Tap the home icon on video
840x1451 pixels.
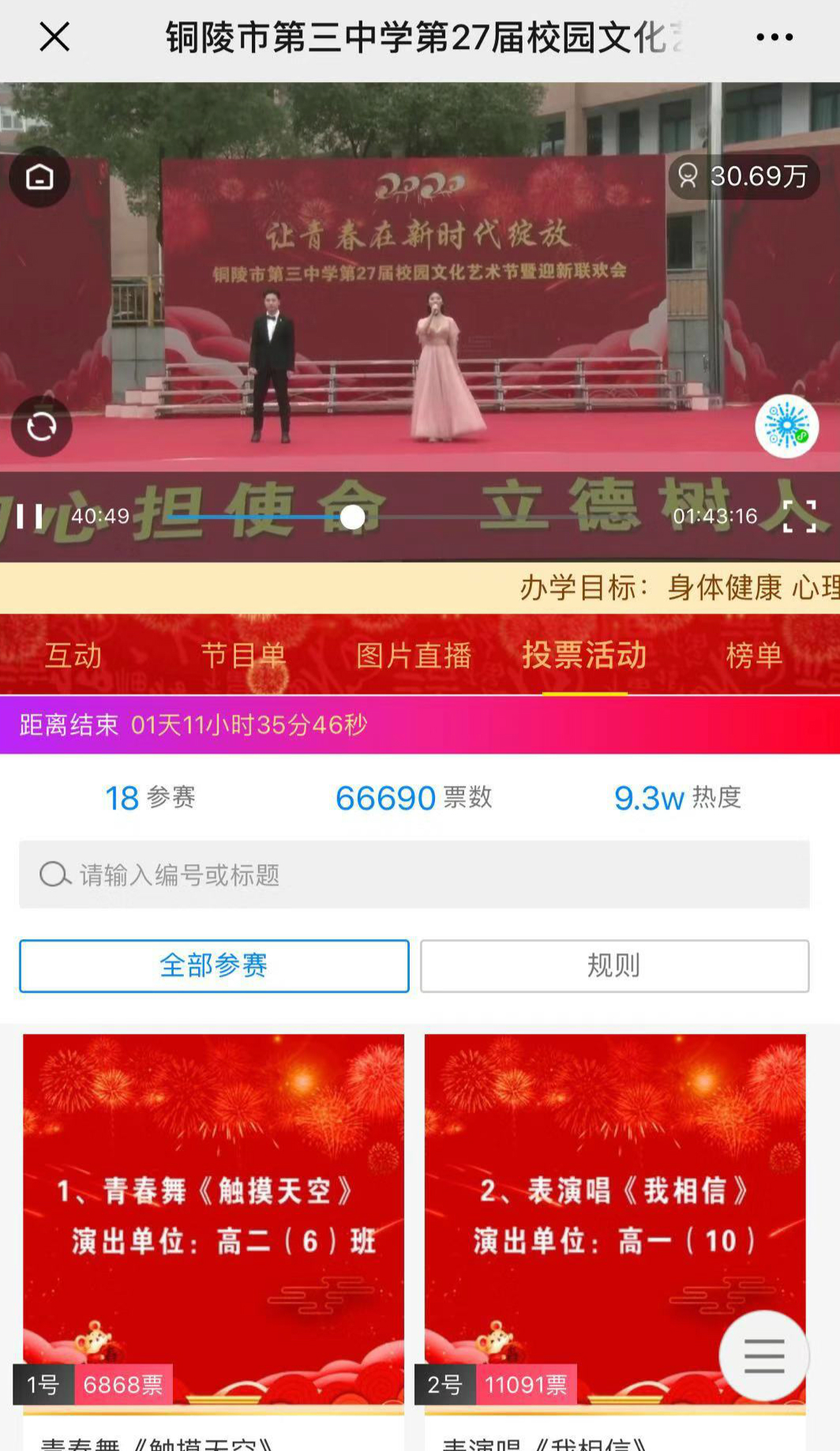[x=39, y=177]
